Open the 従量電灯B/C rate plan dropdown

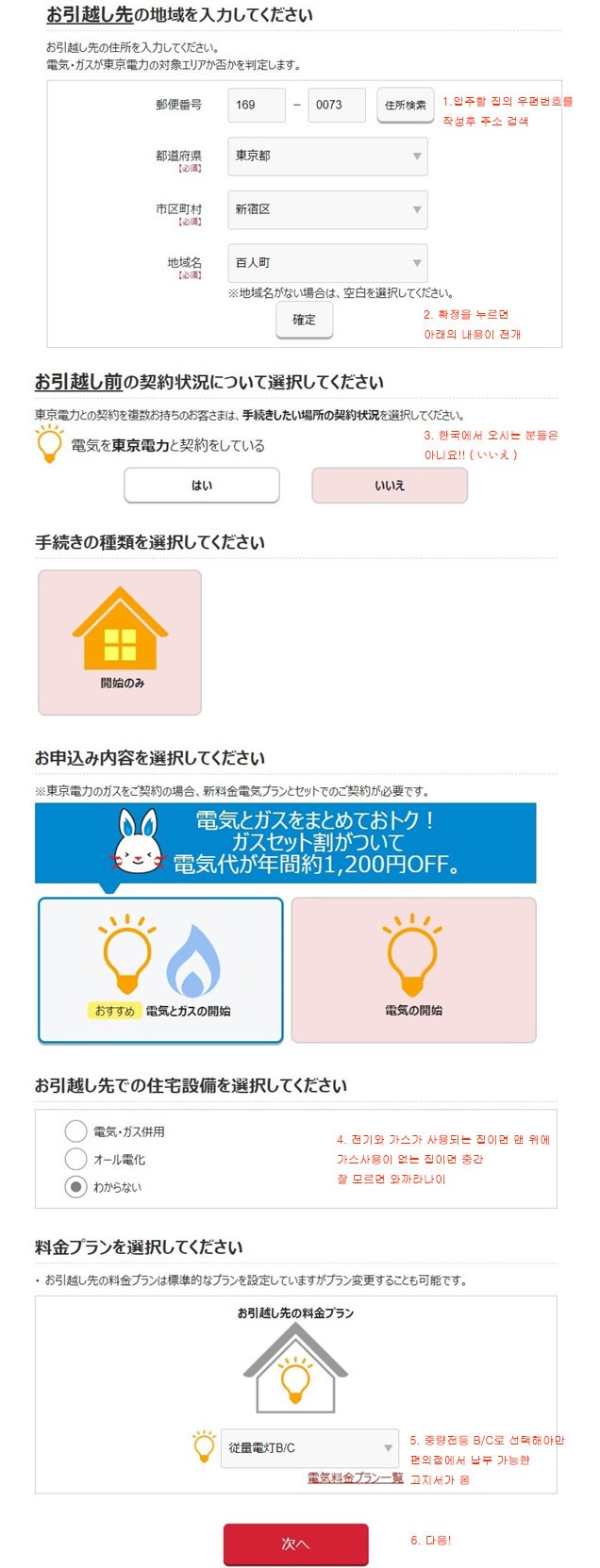309,1447
